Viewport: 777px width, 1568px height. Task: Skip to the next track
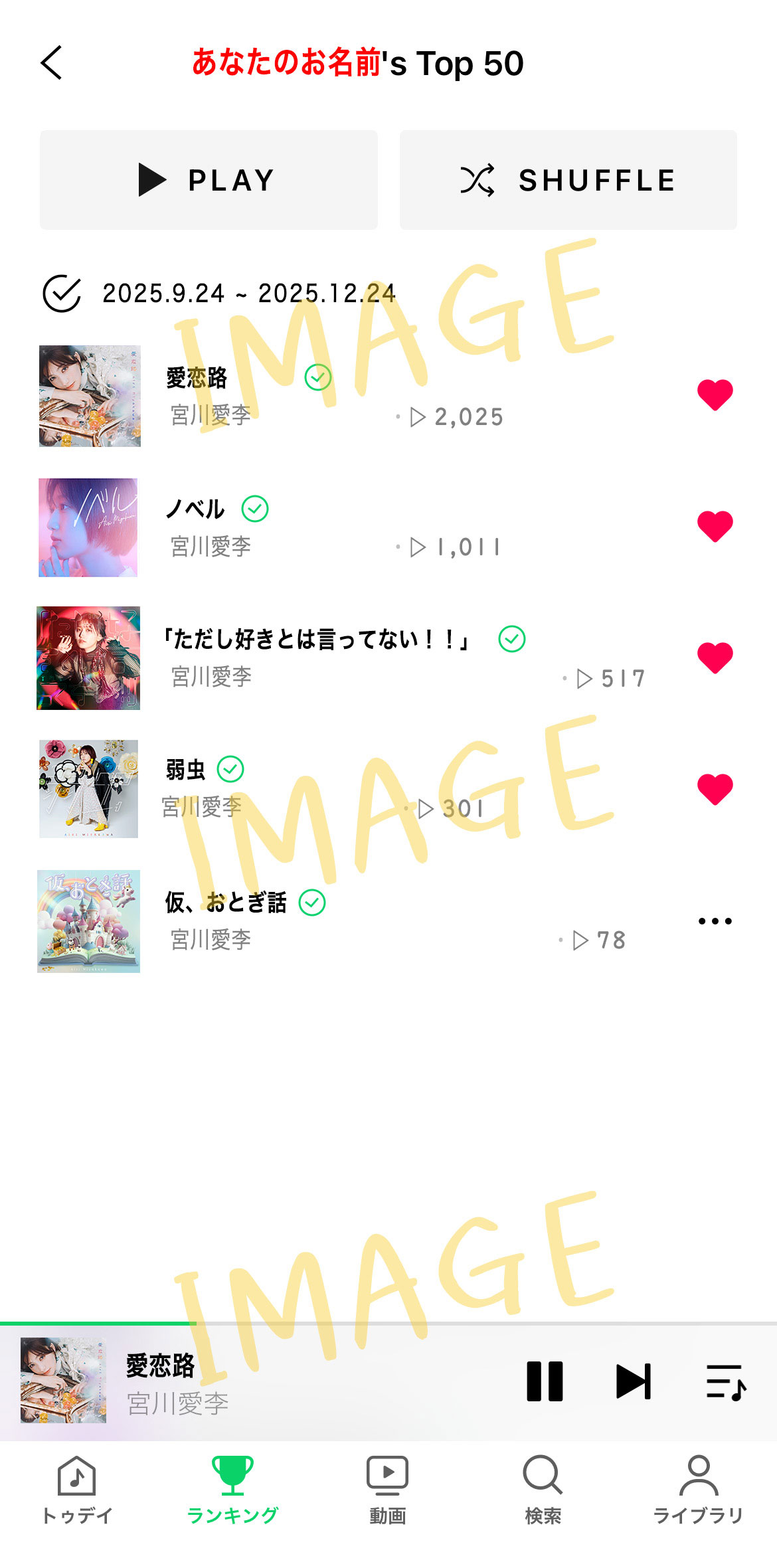click(x=634, y=1381)
